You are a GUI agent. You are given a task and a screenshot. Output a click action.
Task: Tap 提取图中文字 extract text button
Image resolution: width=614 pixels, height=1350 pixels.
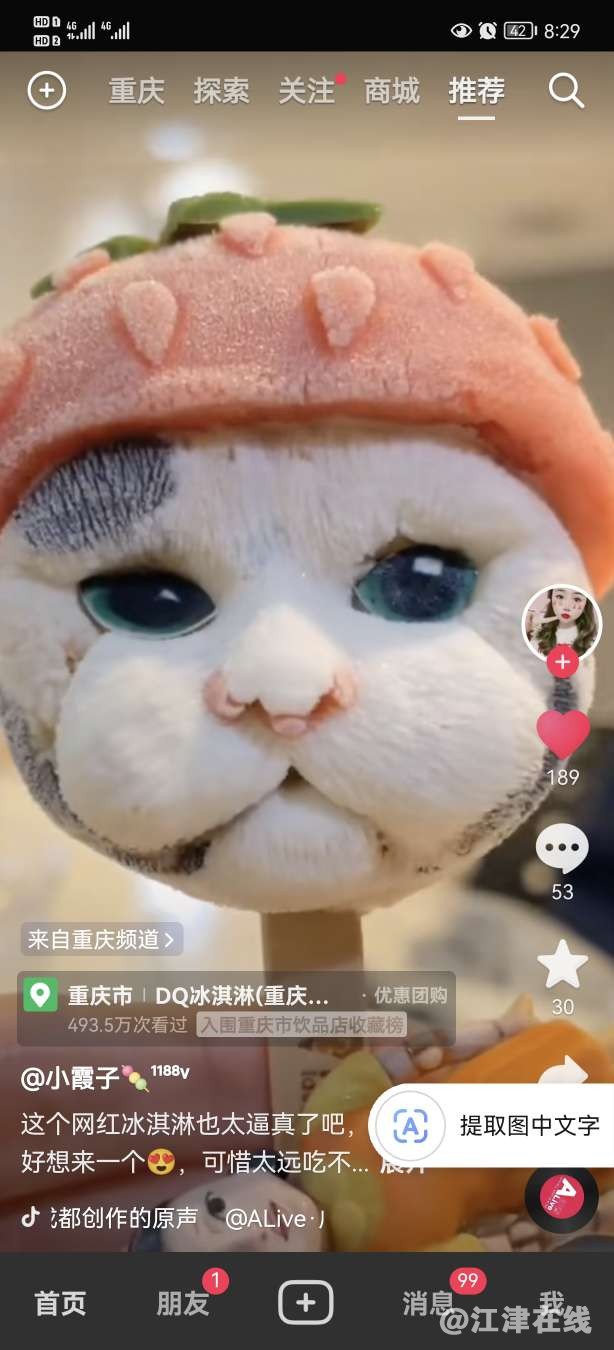coord(495,1125)
